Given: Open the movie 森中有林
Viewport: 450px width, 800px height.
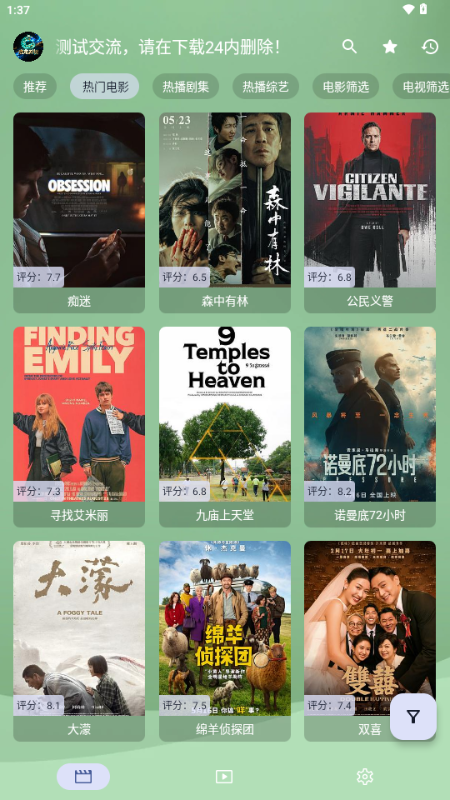Looking at the screenshot, I should [225, 213].
